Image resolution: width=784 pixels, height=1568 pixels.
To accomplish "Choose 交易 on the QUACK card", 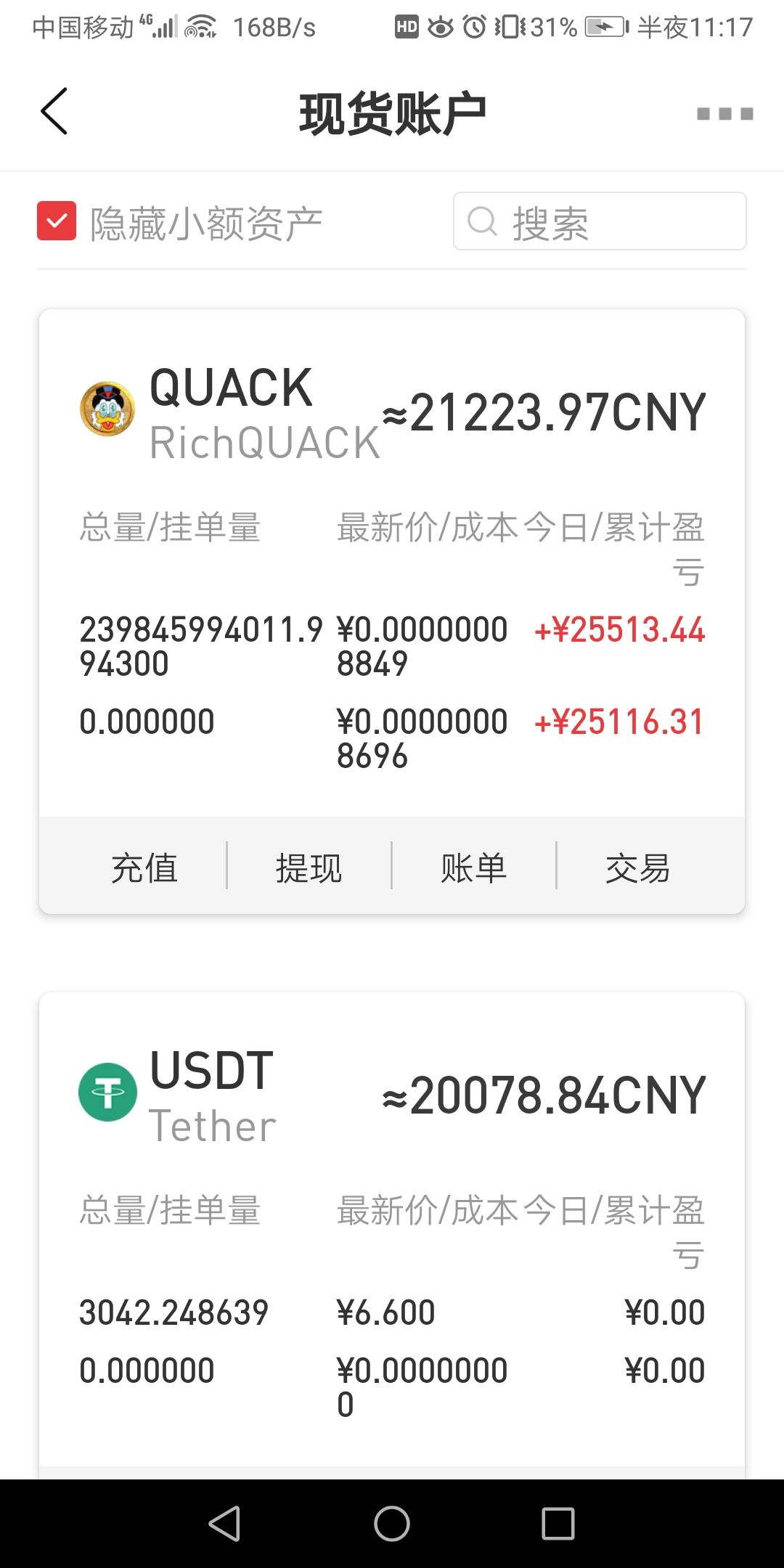I will (x=637, y=867).
